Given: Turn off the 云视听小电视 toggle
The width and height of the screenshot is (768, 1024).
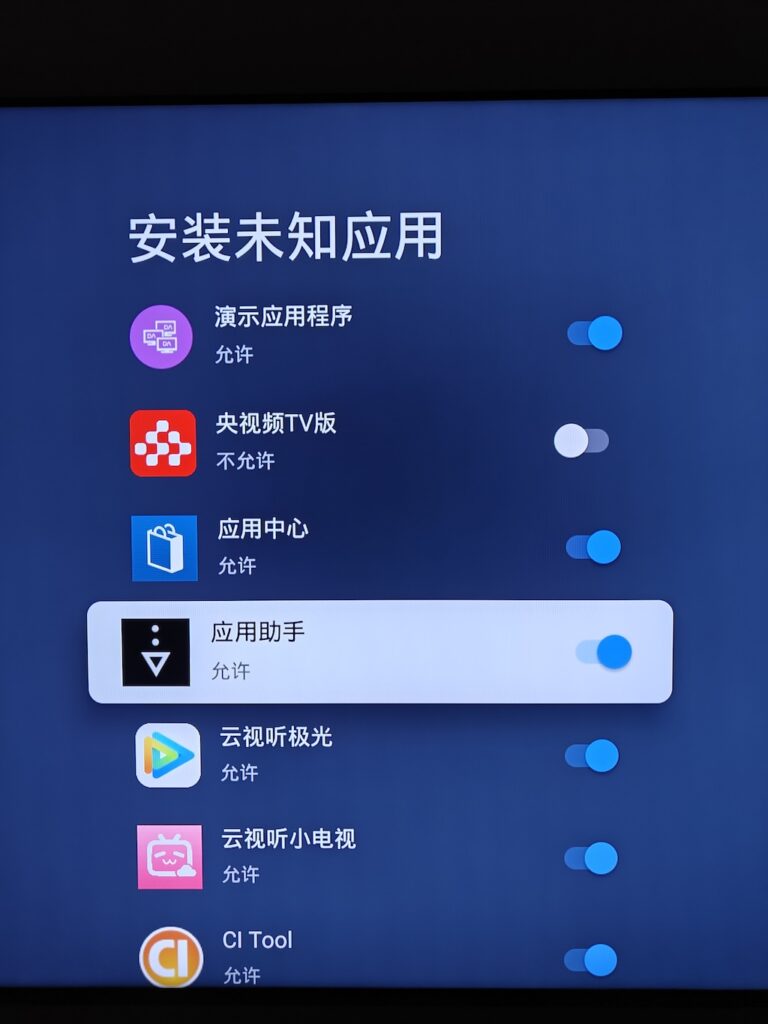Looking at the screenshot, I should coord(591,858).
